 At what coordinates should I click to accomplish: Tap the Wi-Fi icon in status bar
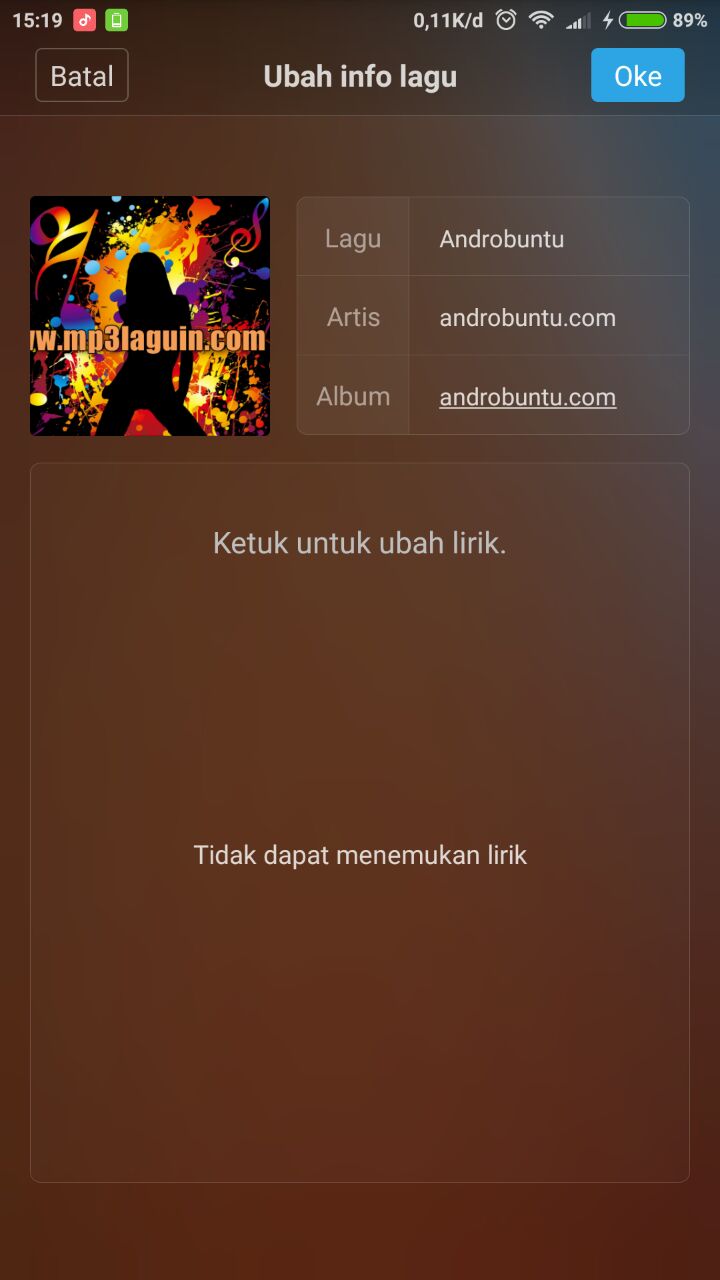point(541,18)
